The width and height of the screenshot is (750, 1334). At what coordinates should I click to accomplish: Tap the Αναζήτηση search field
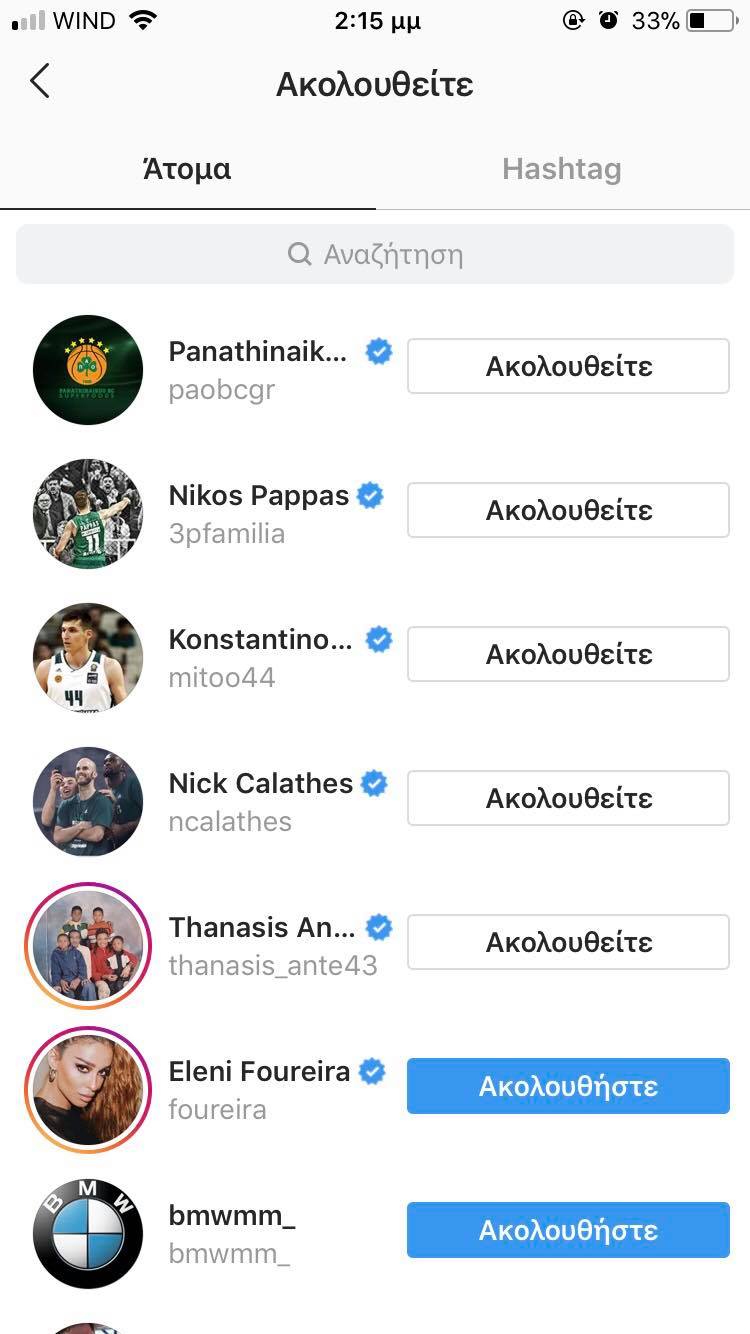tap(375, 254)
